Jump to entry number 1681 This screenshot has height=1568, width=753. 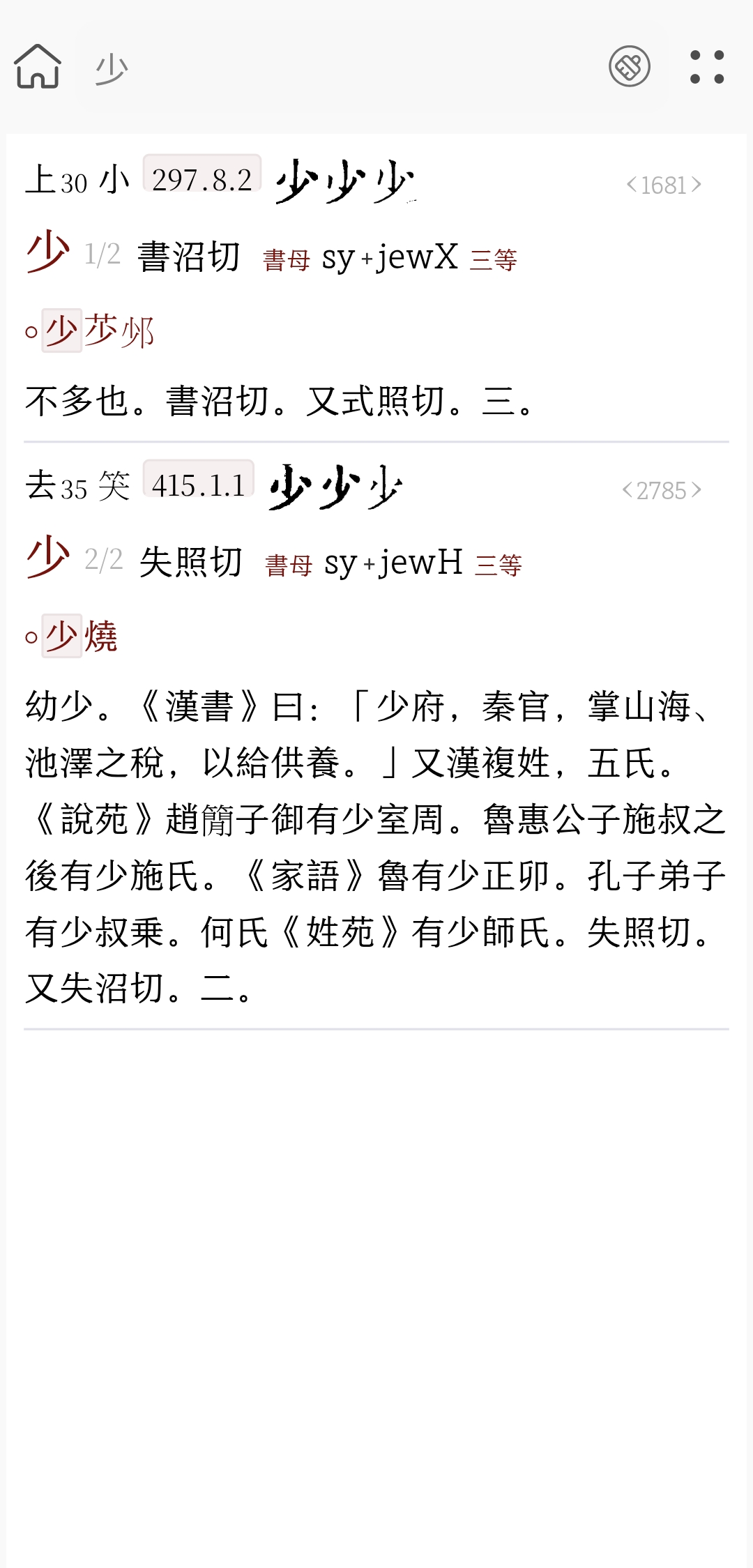click(x=664, y=185)
